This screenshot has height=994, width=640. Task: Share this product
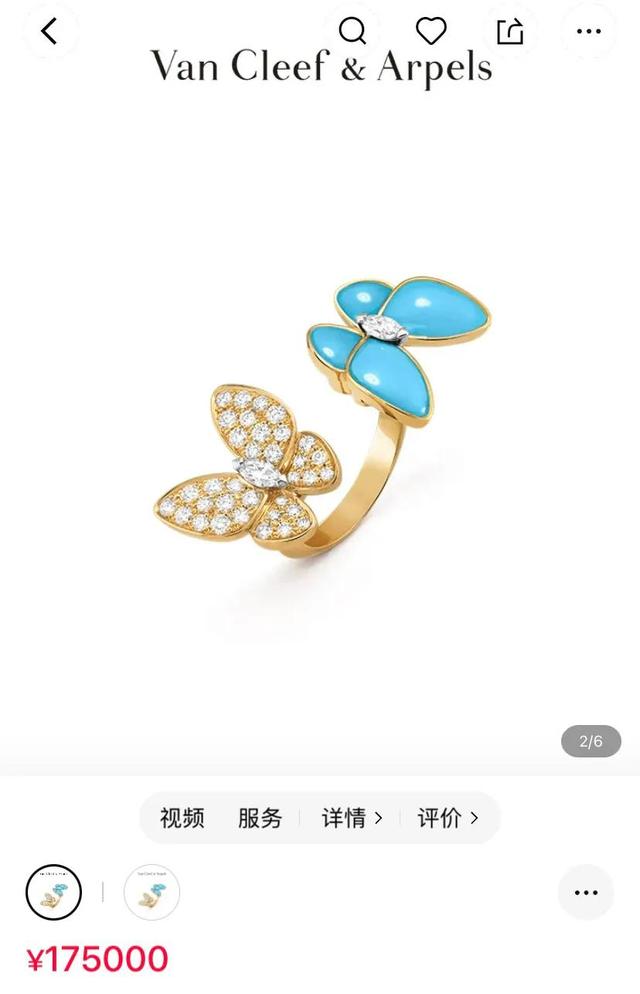tap(510, 32)
